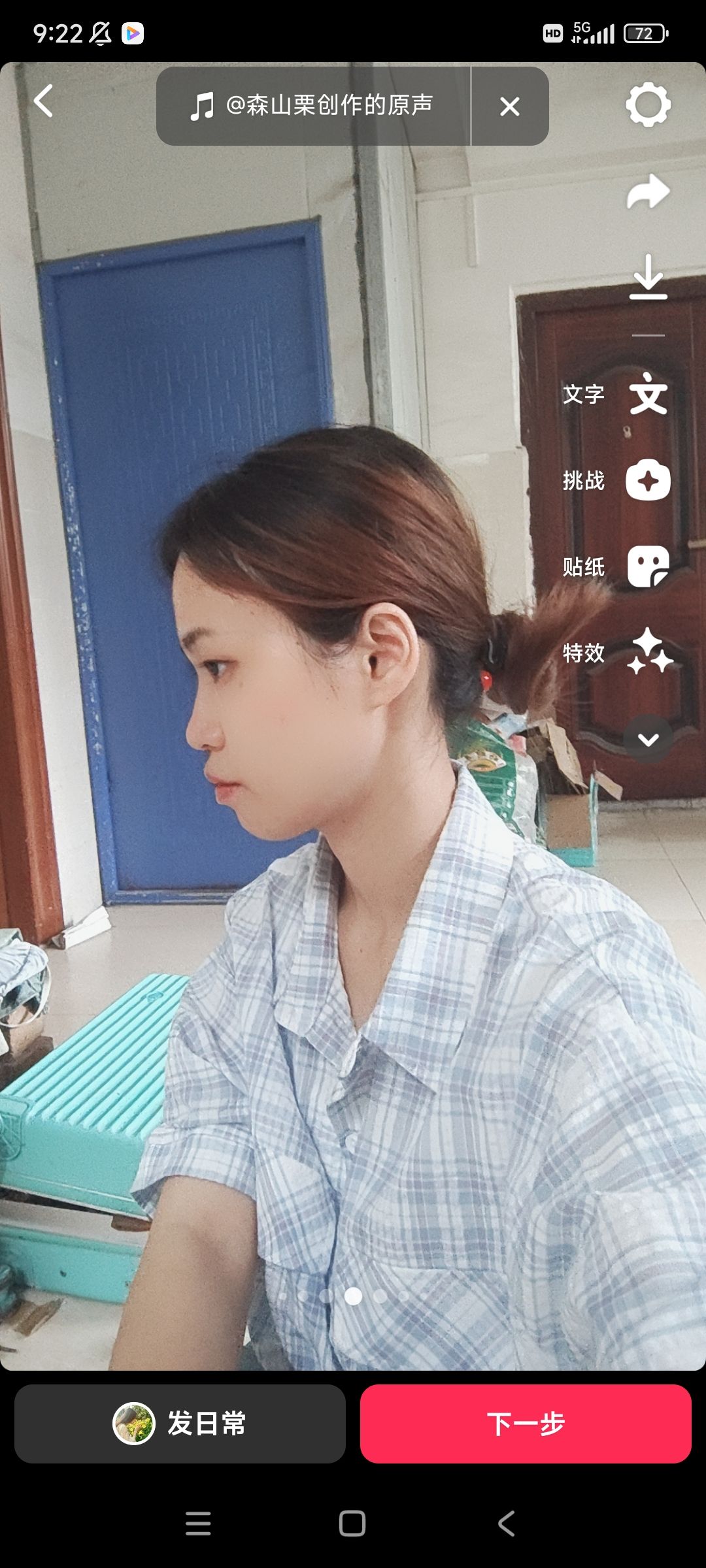Tap the system home button

click(x=352, y=1524)
